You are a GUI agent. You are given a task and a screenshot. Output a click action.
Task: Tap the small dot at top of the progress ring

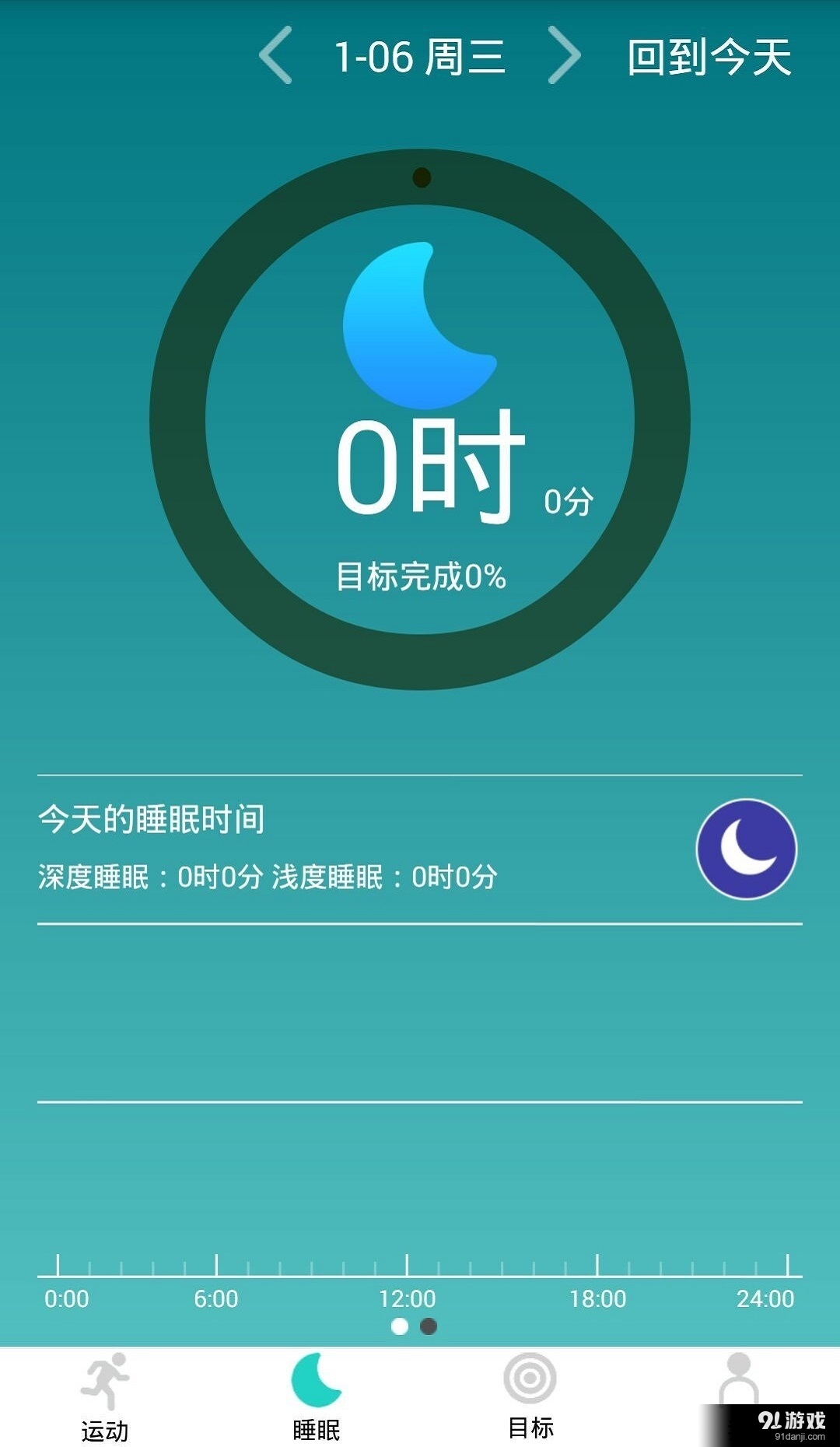pos(421,177)
